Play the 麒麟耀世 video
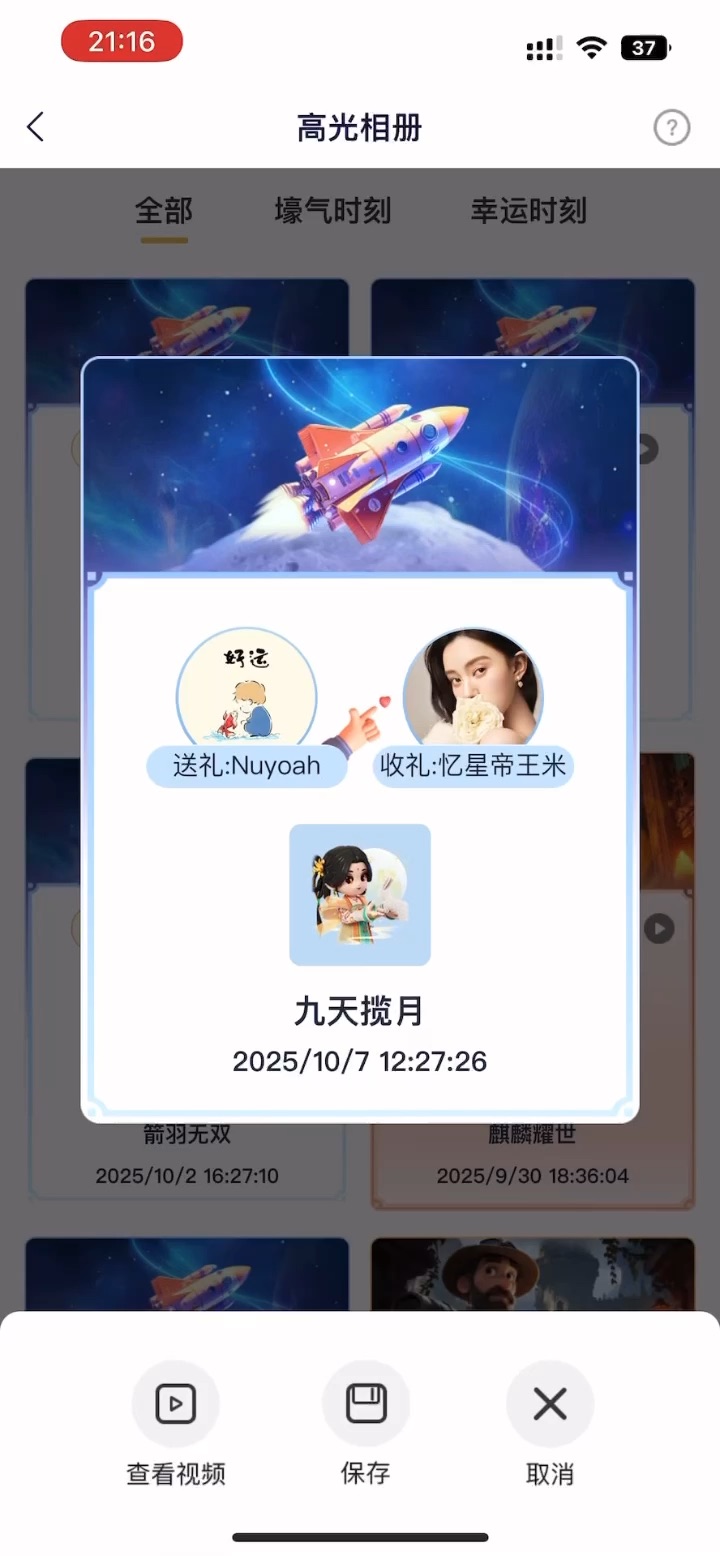This screenshot has height=1556, width=720. 658,928
